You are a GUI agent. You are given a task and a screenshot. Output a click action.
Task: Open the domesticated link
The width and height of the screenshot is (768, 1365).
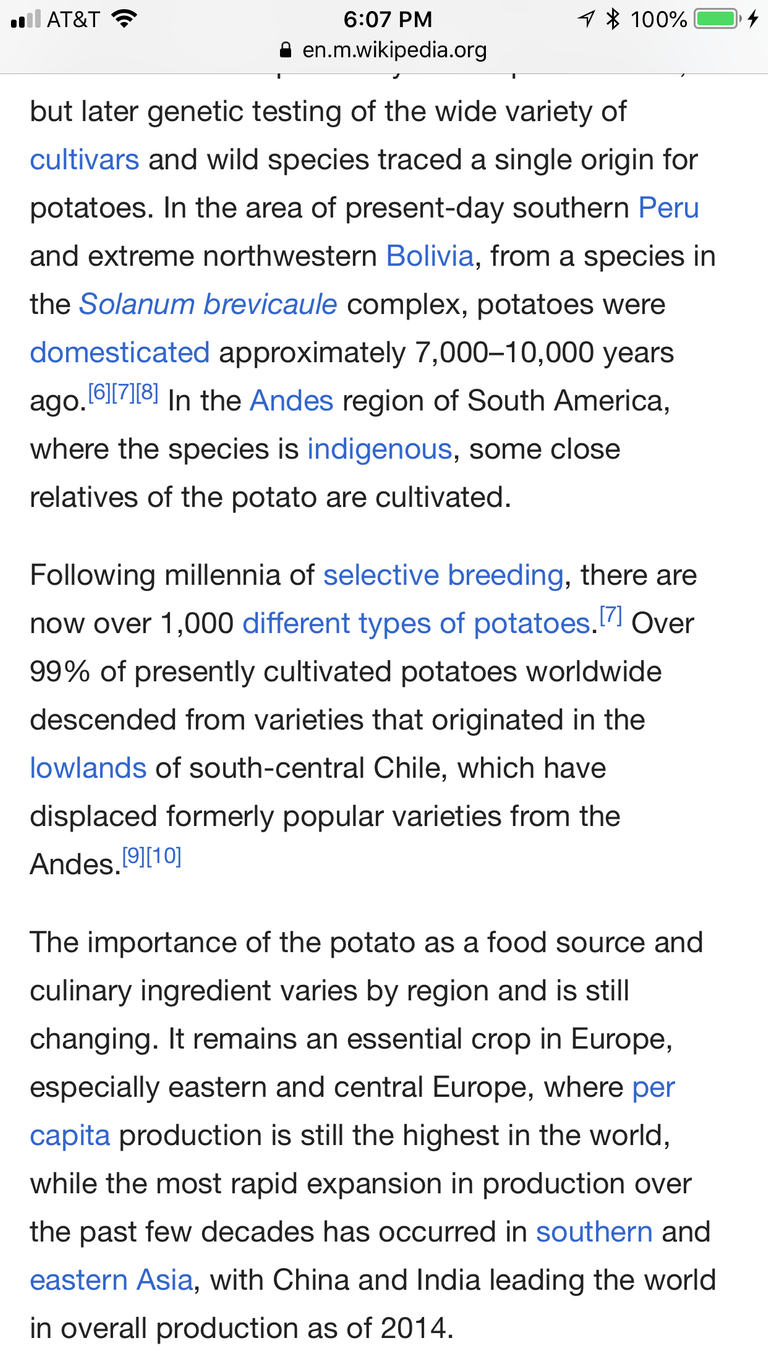120,352
